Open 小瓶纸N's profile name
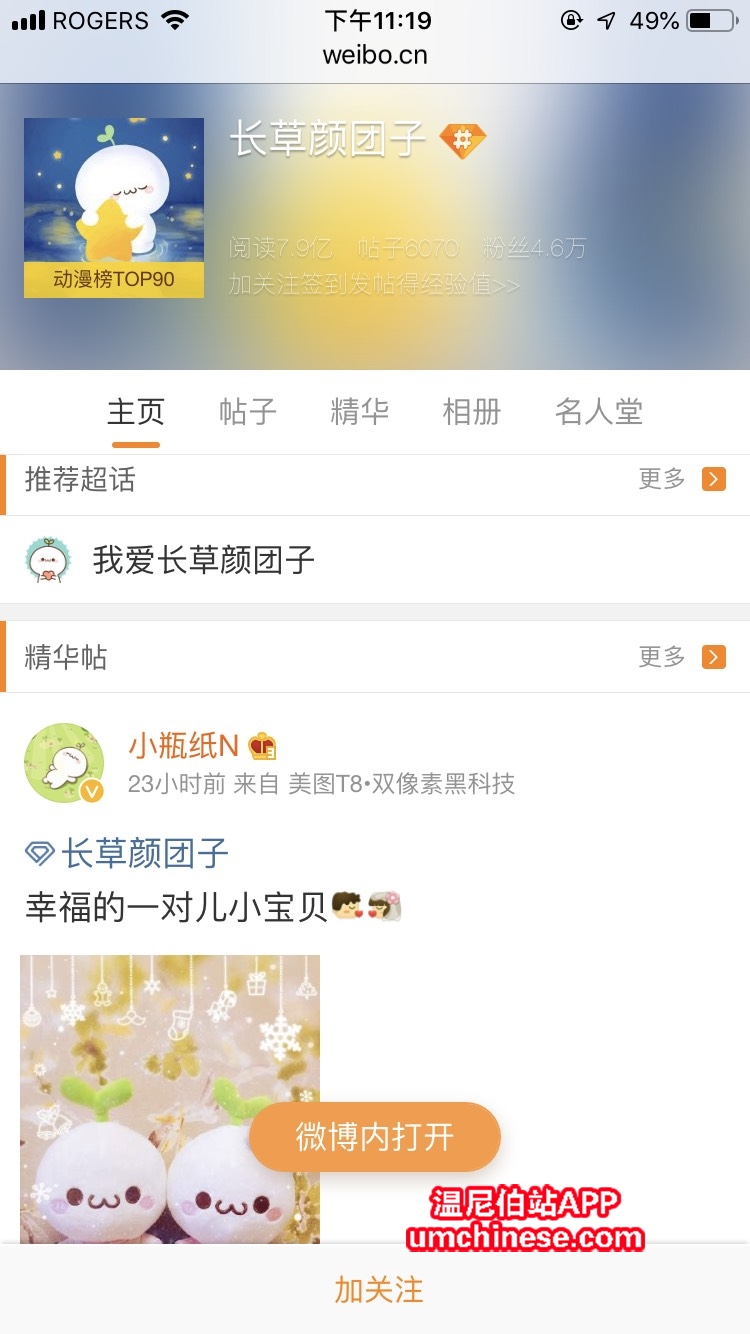This screenshot has width=750, height=1334. [184, 745]
